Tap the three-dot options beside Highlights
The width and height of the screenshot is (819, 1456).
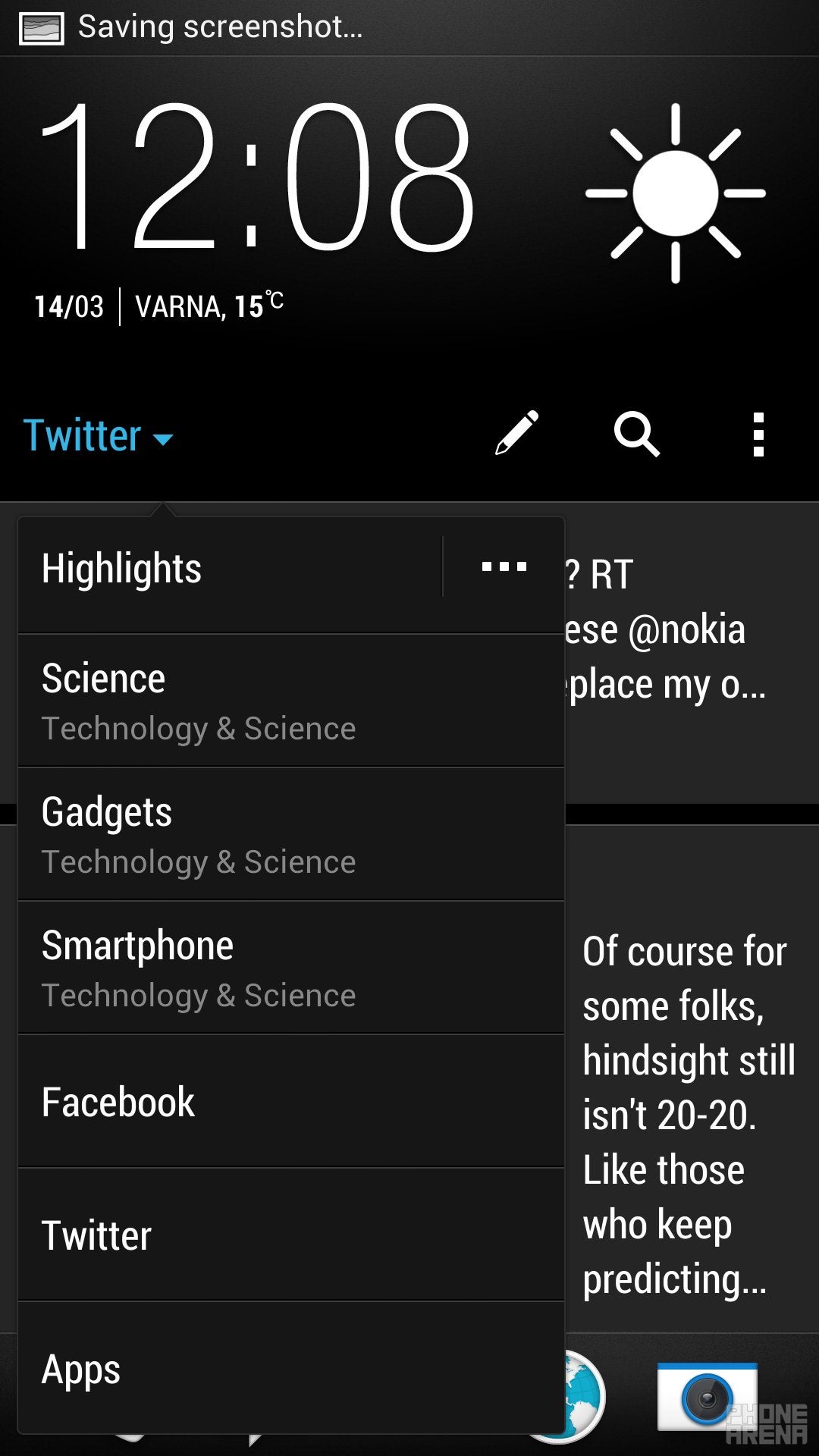pos(504,567)
